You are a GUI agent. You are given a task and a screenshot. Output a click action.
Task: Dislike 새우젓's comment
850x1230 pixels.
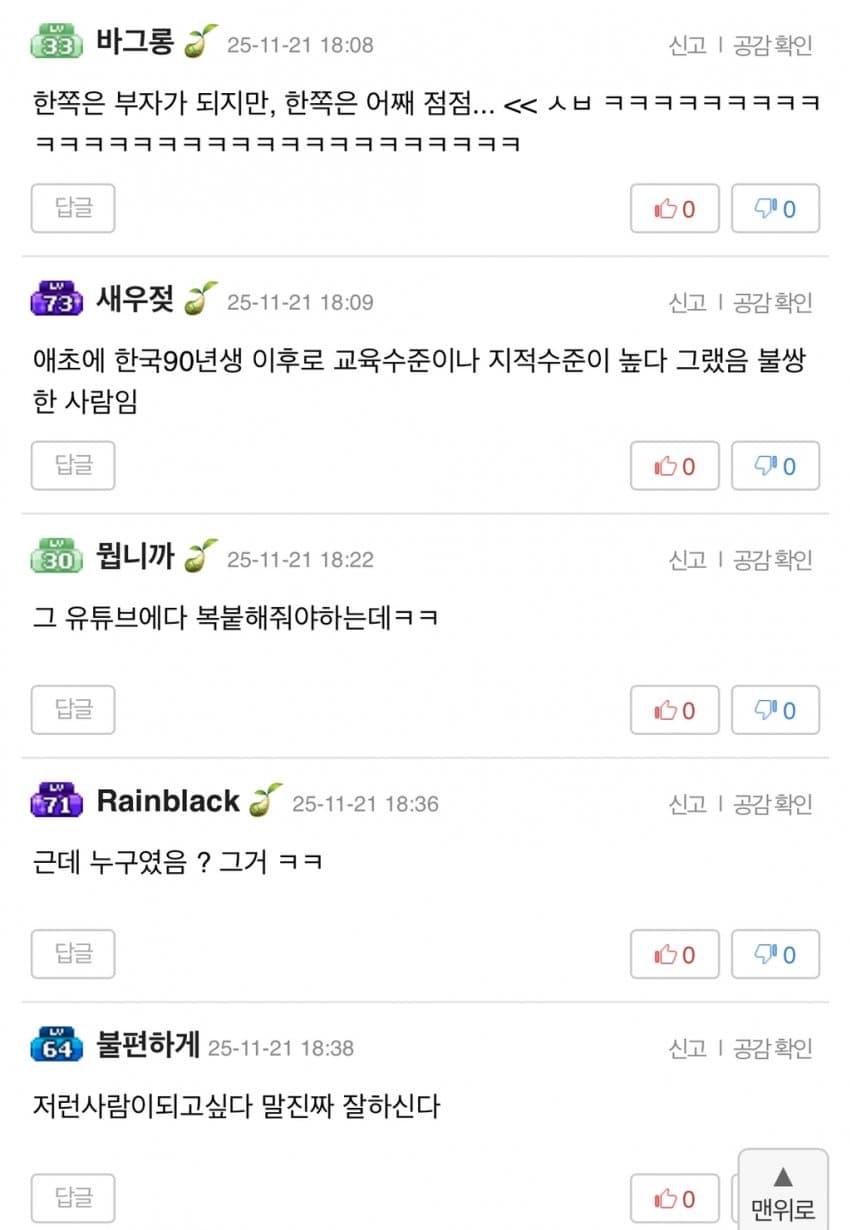(x=776, y=466)
